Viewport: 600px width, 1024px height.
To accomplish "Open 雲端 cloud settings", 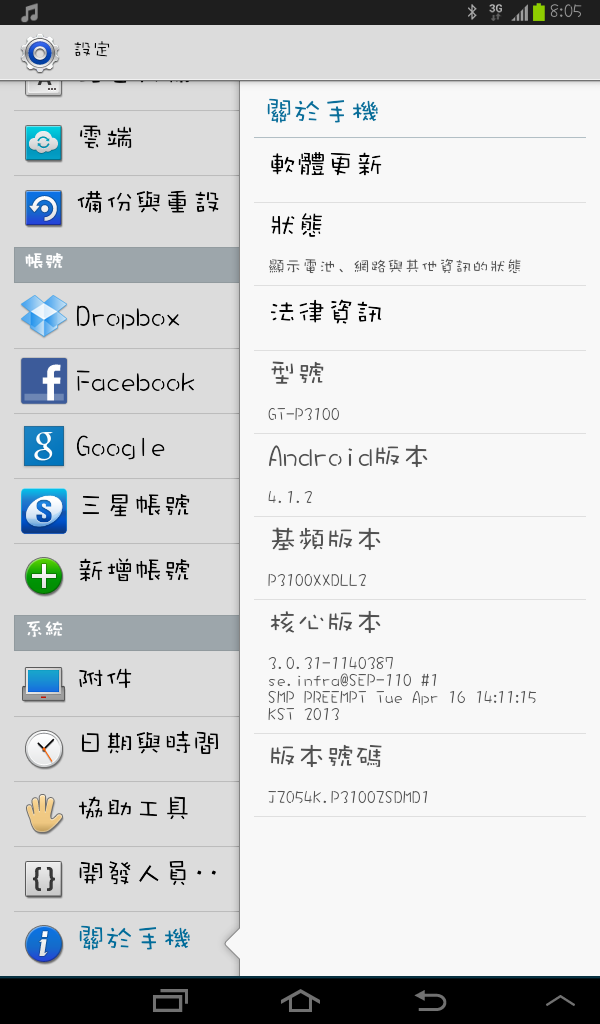I will coord(126,142).
